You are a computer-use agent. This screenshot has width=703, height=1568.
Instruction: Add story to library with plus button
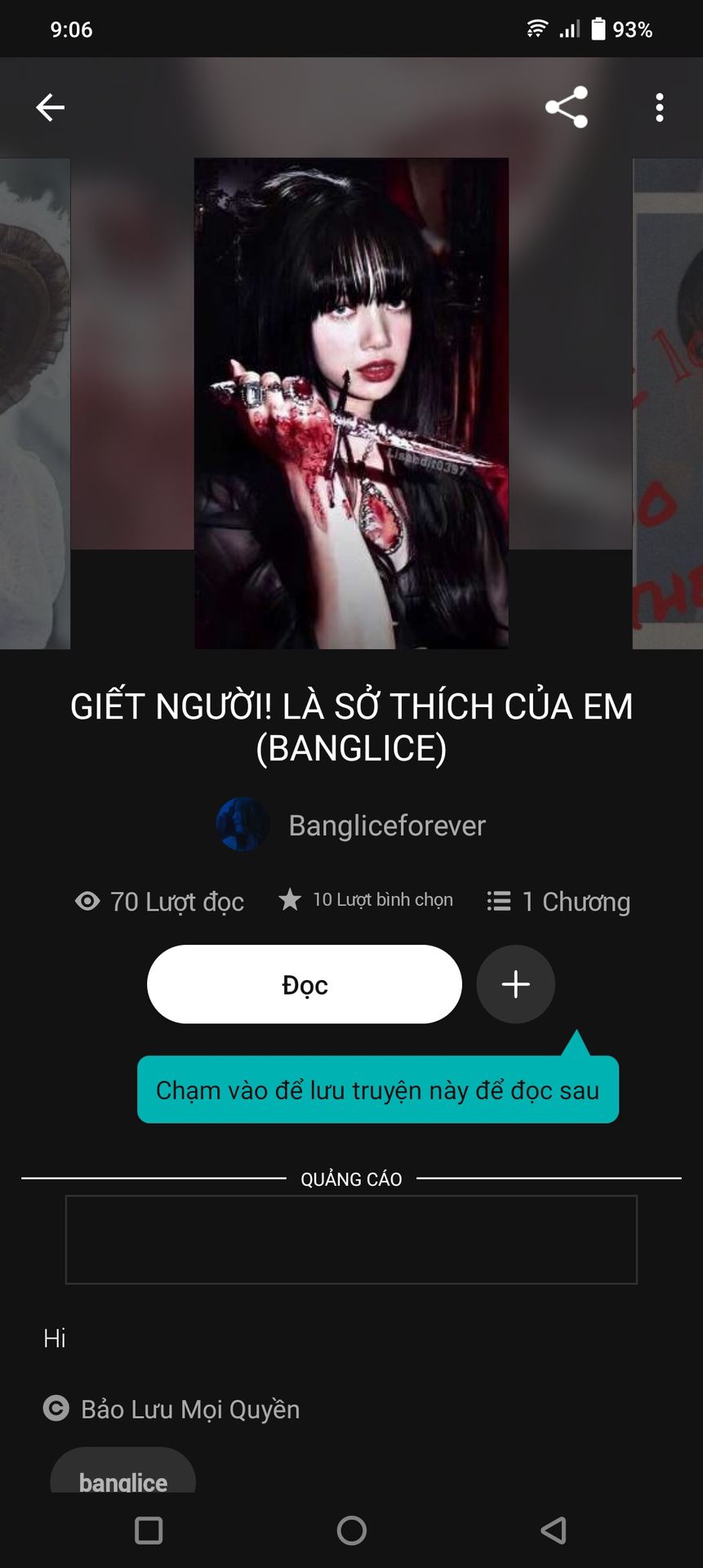point(515,984)
